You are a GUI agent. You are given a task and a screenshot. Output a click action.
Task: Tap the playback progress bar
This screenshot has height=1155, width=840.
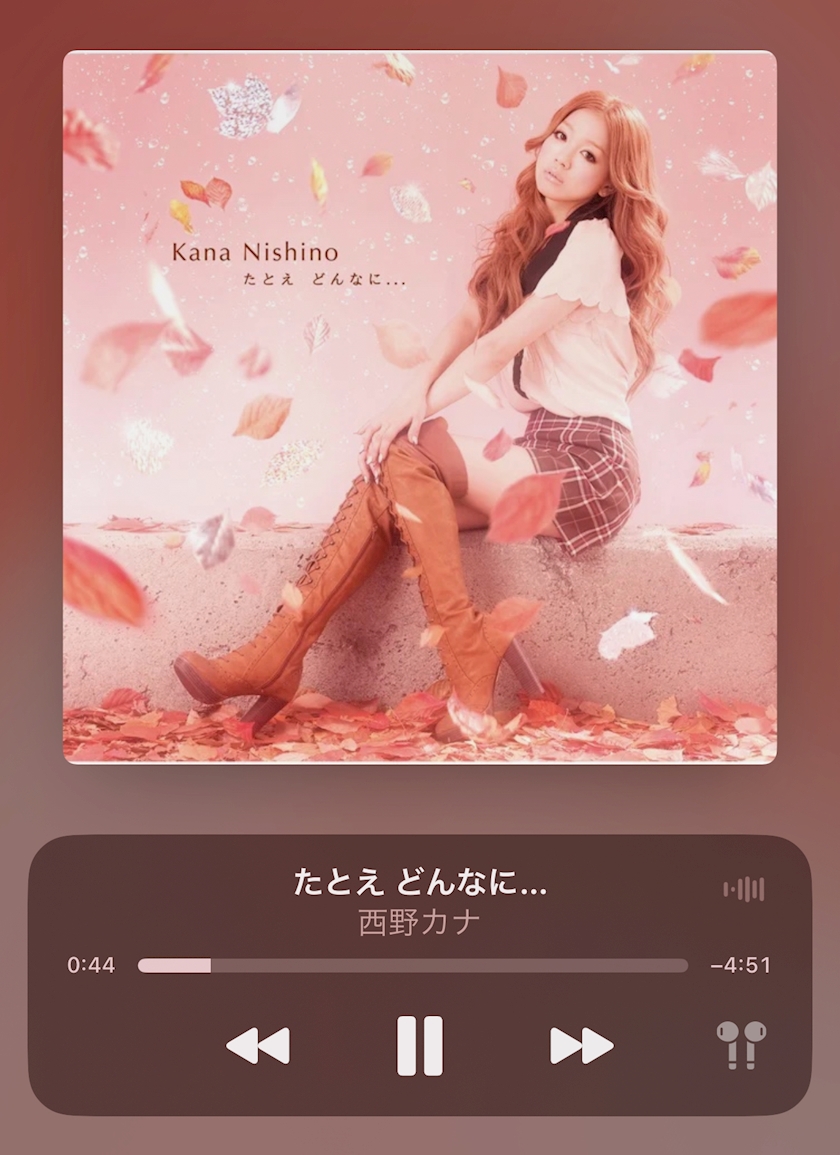[412, 966]
